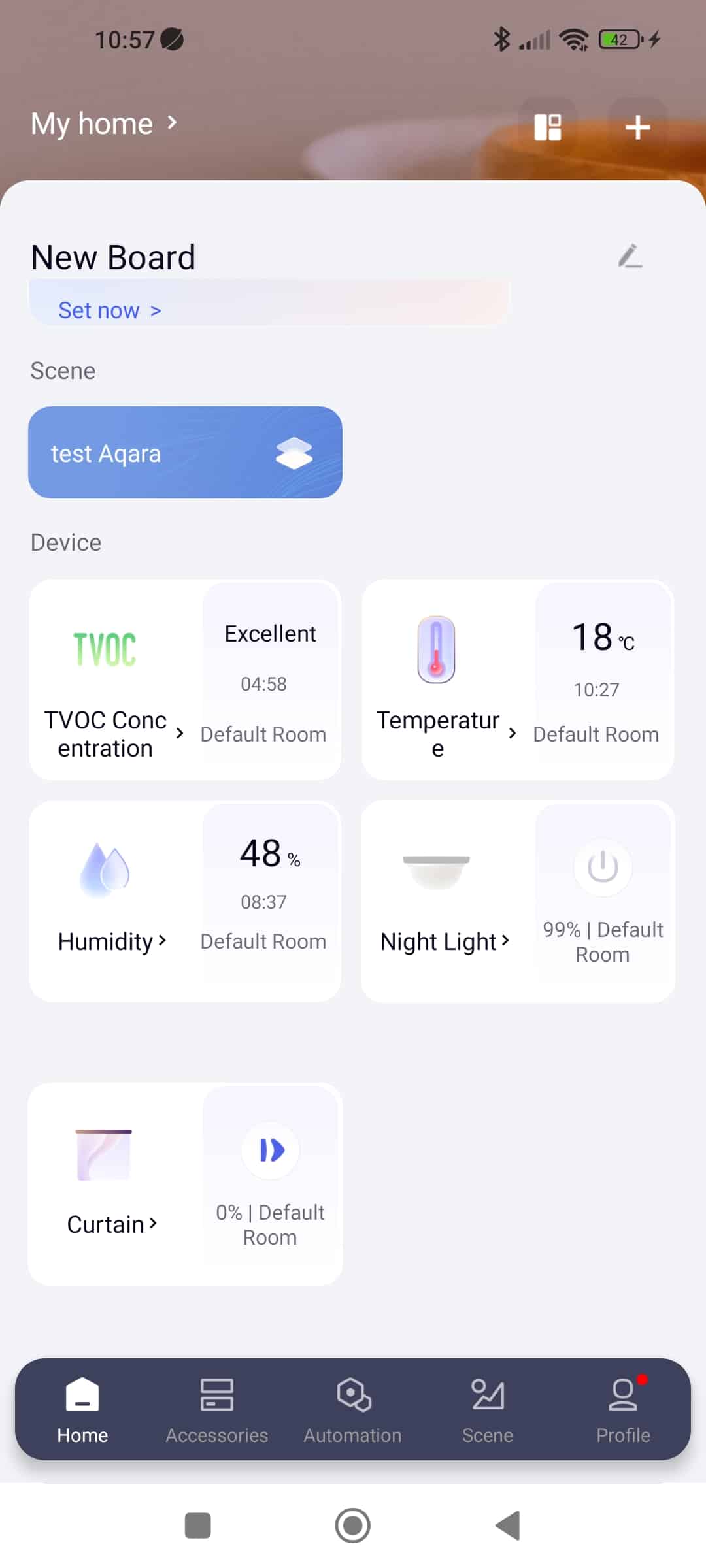Run the test Aqara scene

pos(185,453)
